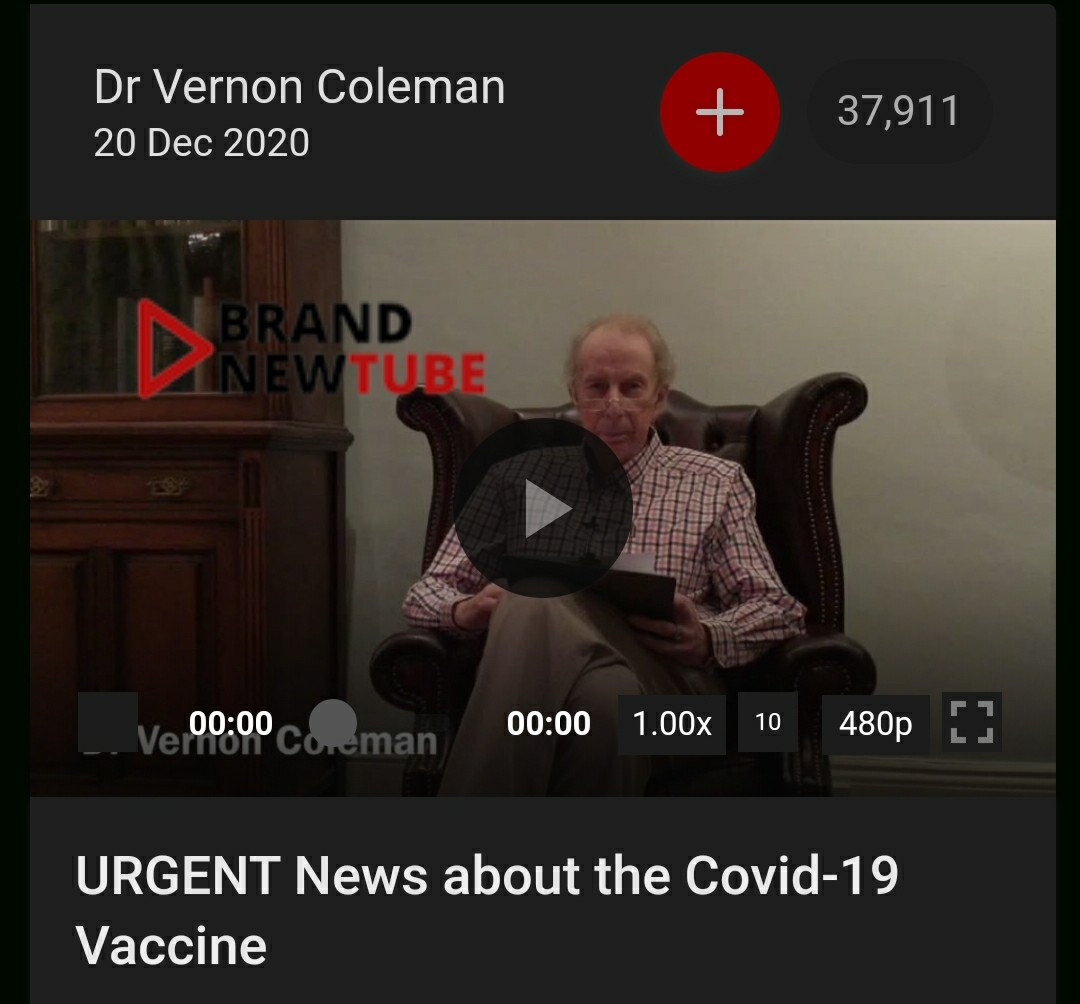
Task: Change video quality from 480p
Action: tap(875, 723)
